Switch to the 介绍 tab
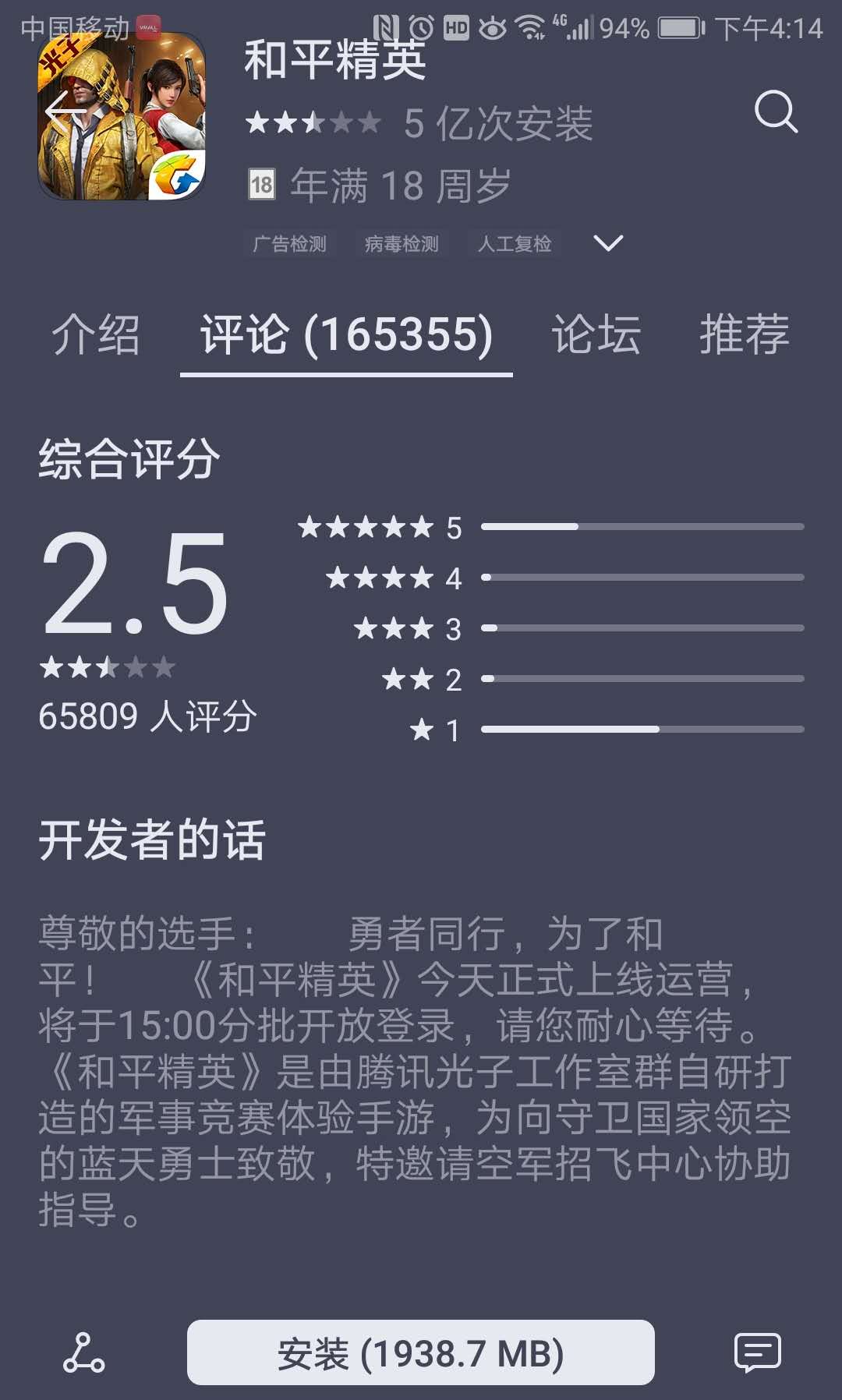The image size is (842, 1400). 96,335
